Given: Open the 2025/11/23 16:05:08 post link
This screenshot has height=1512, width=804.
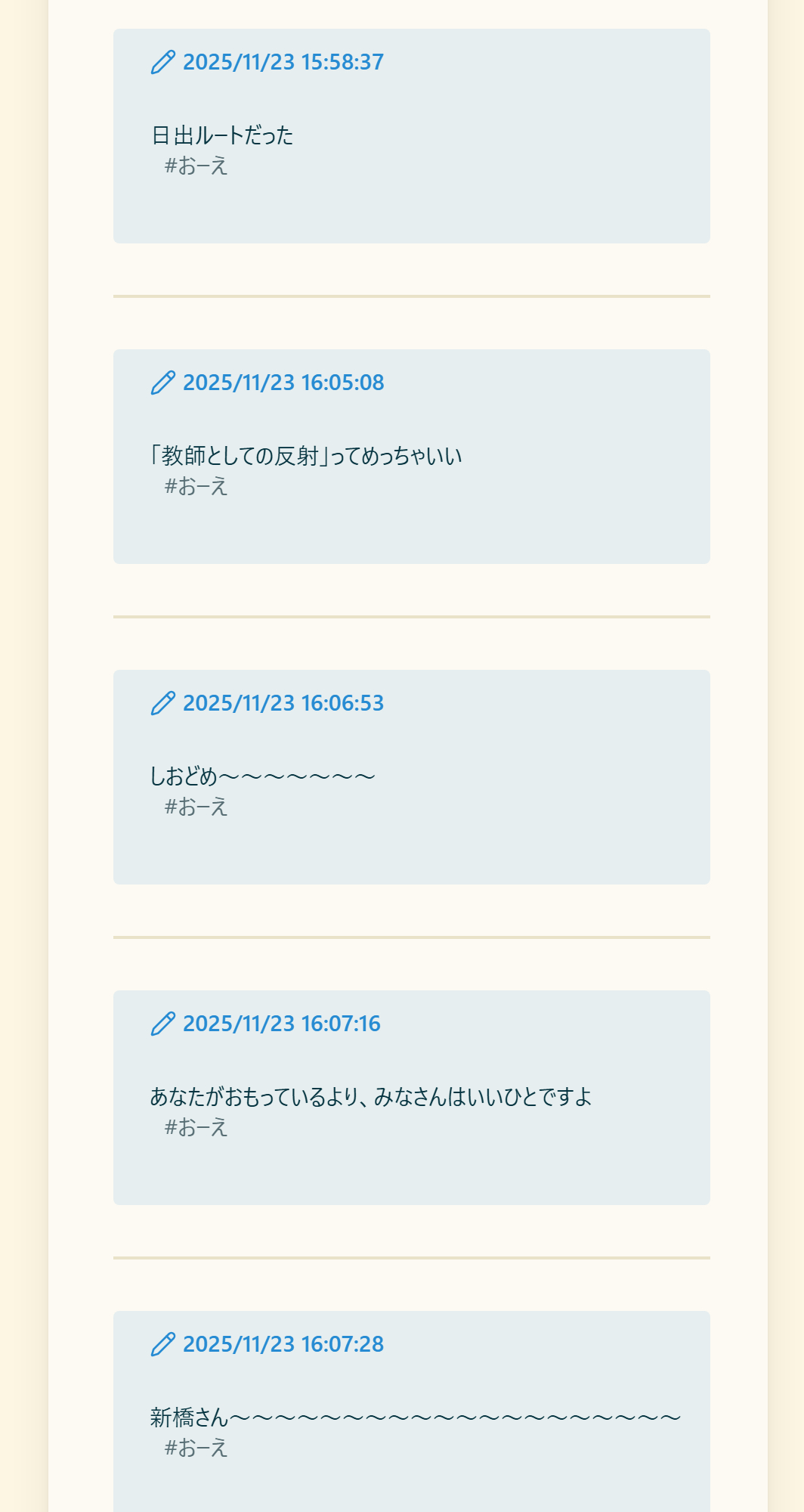Looking at the screenshot, I should [x=283, y=383].
